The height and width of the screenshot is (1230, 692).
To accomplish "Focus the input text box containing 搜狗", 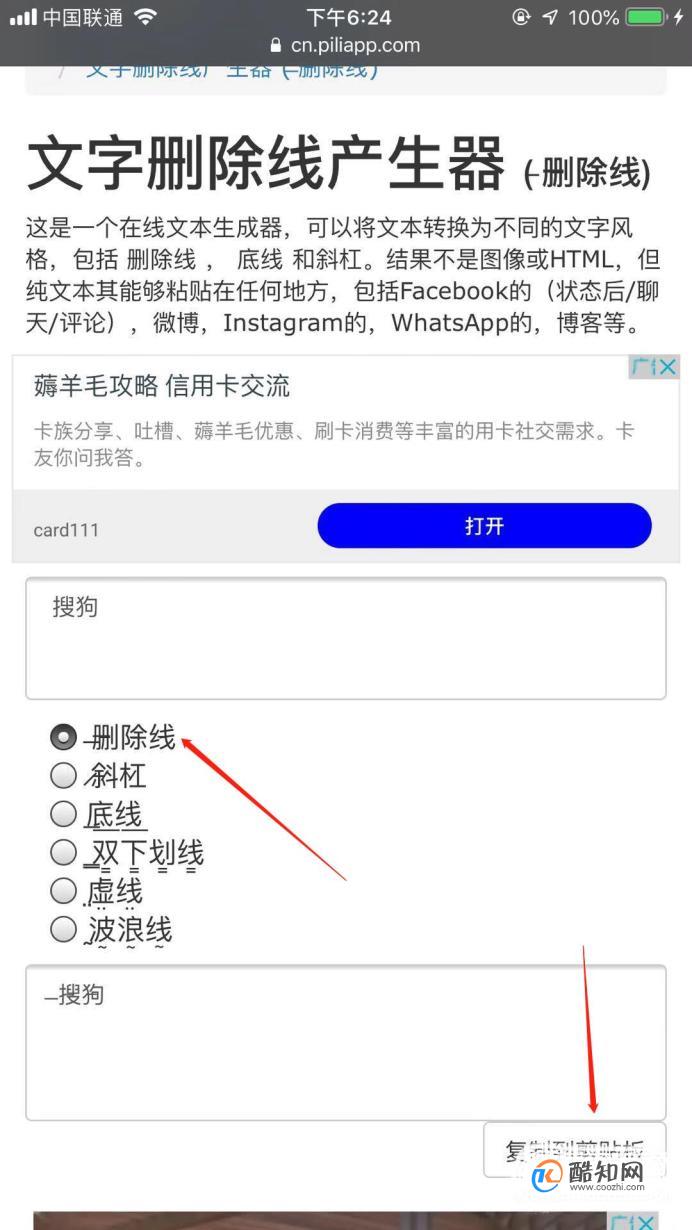I will click(x=346, y=638).
